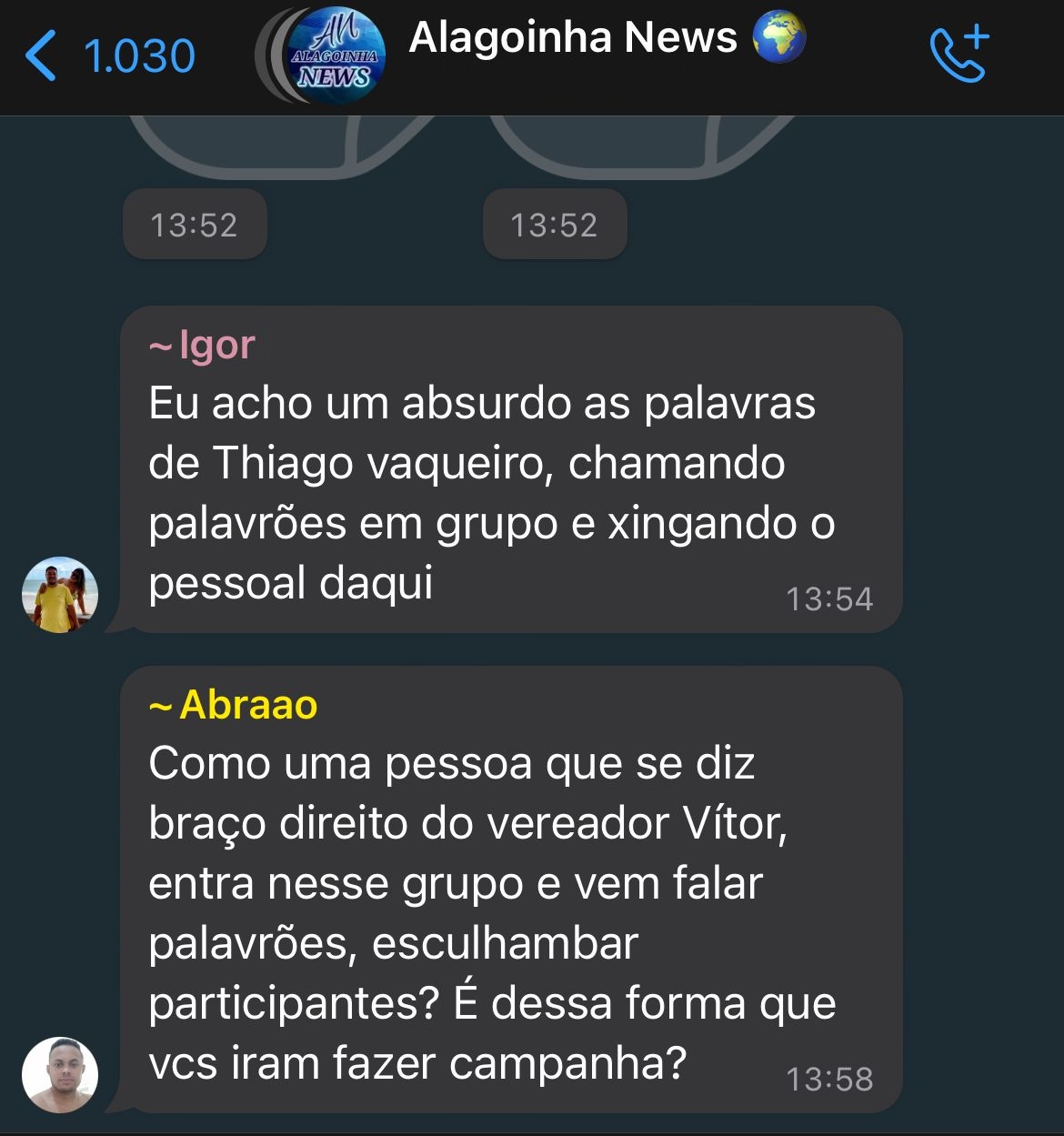This screenshot has width=1064, height=1136.
Task: Tap Igor's sender name
Action: coord(216,346)
